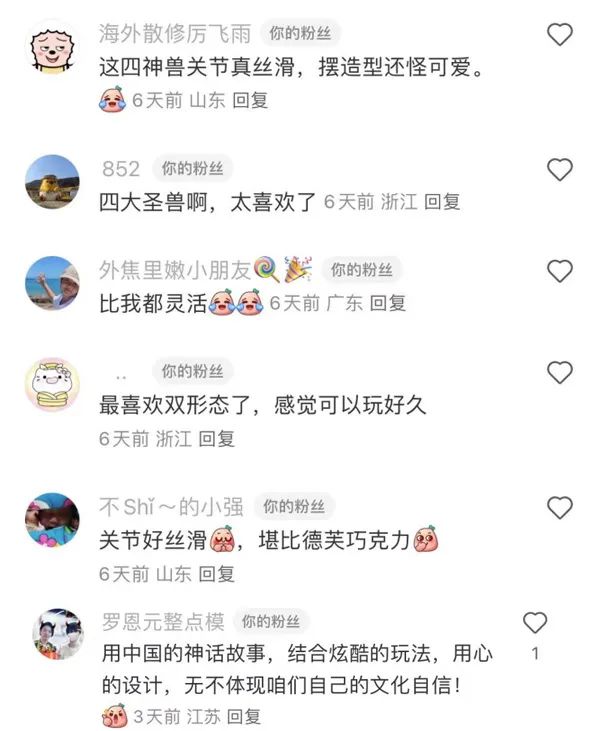Open 852's profile avatar
Viewport: 600px width, 731px height.
point(52,181)
